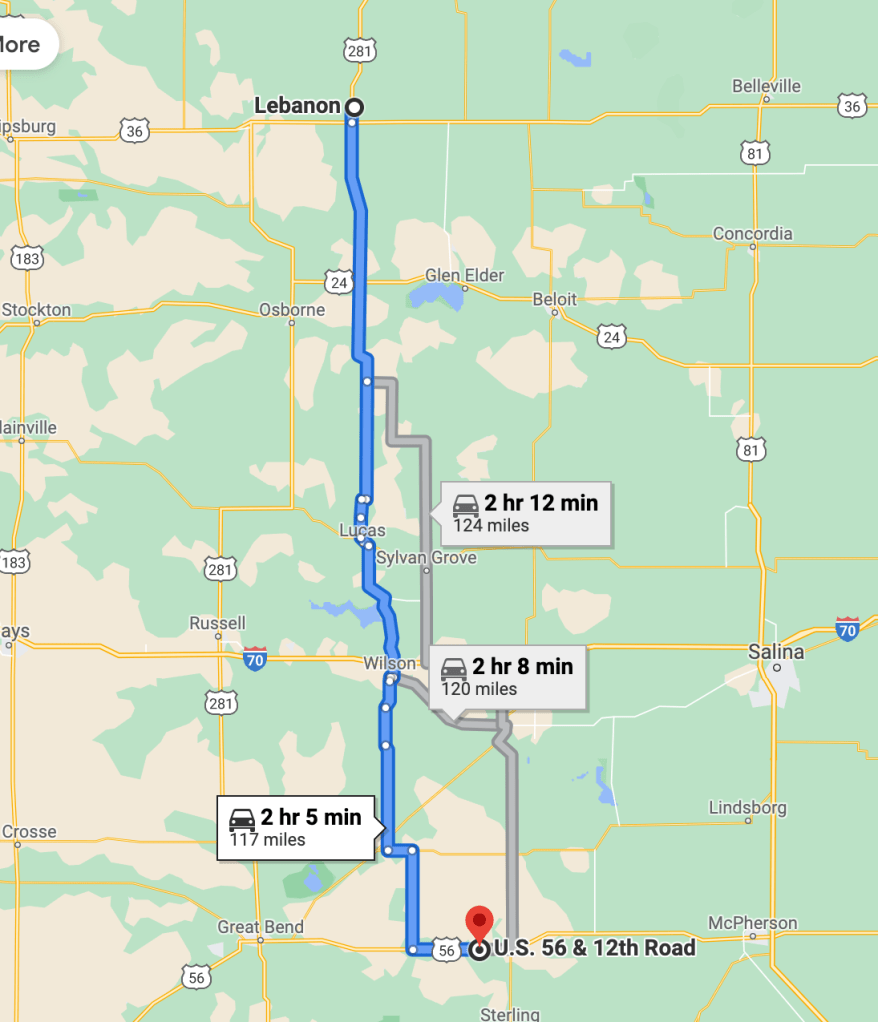Select the 2 hr 12 min alternate route
Viewport: 878px width, 1022px height.
pyautogui.click(x=526, y=513)
